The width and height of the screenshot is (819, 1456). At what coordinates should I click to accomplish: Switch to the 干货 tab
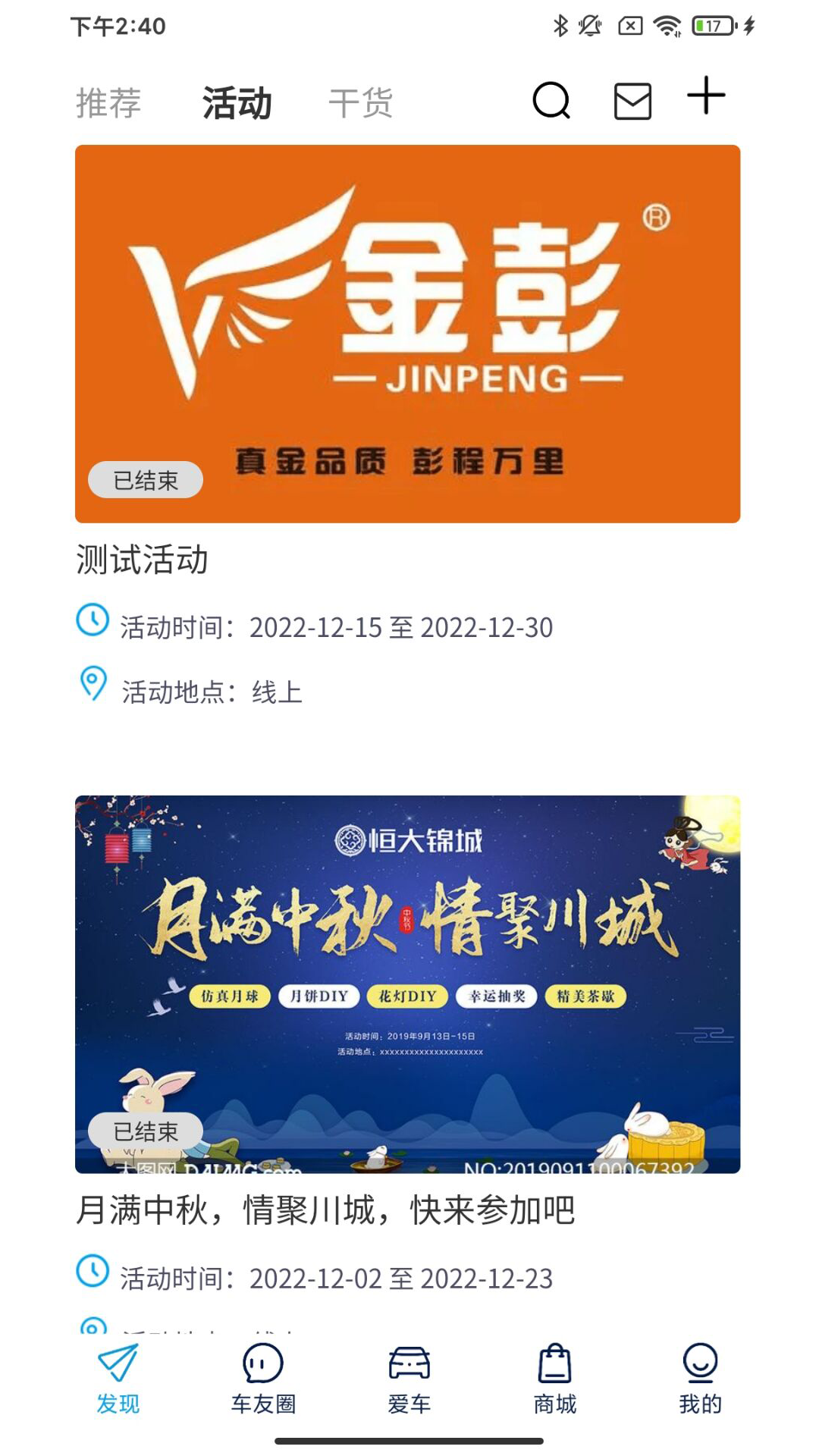(x=361, y=103)
